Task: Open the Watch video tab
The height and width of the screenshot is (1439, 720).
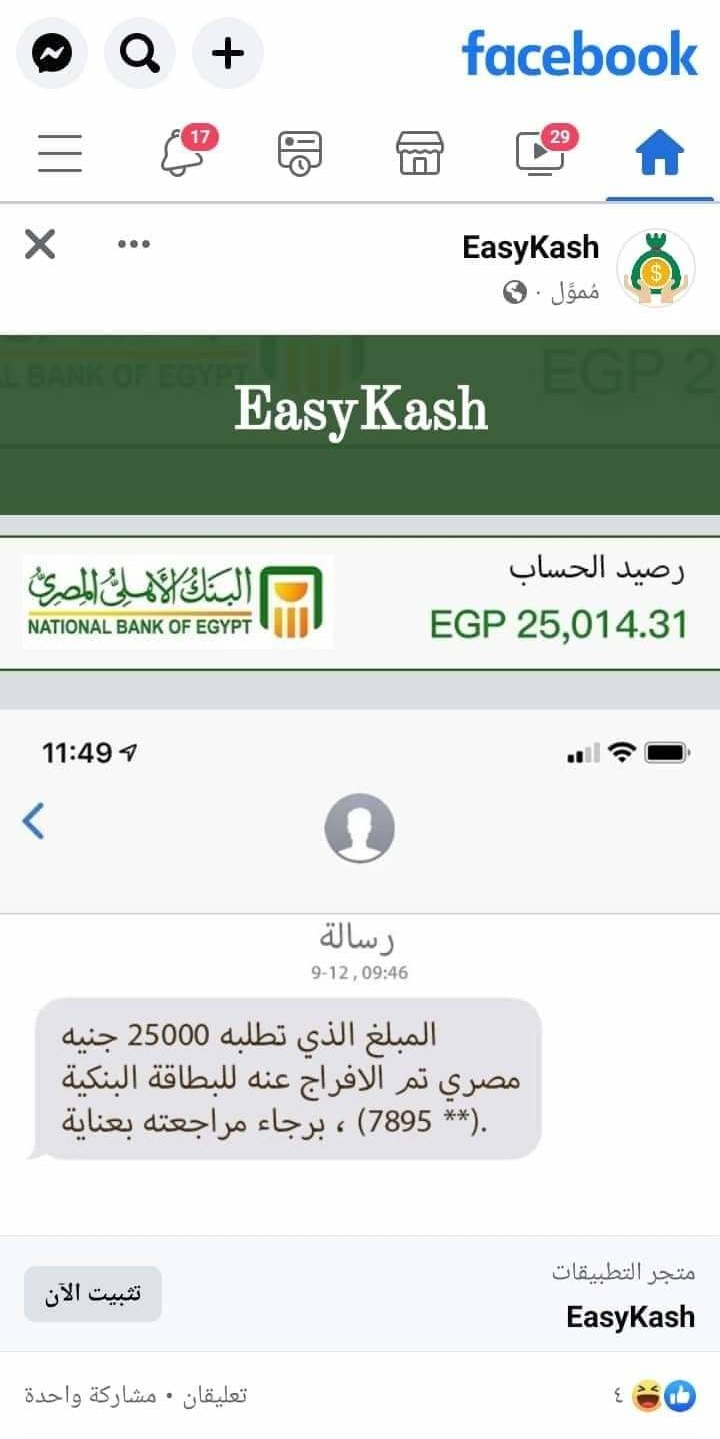Action: tap(541, 154)
